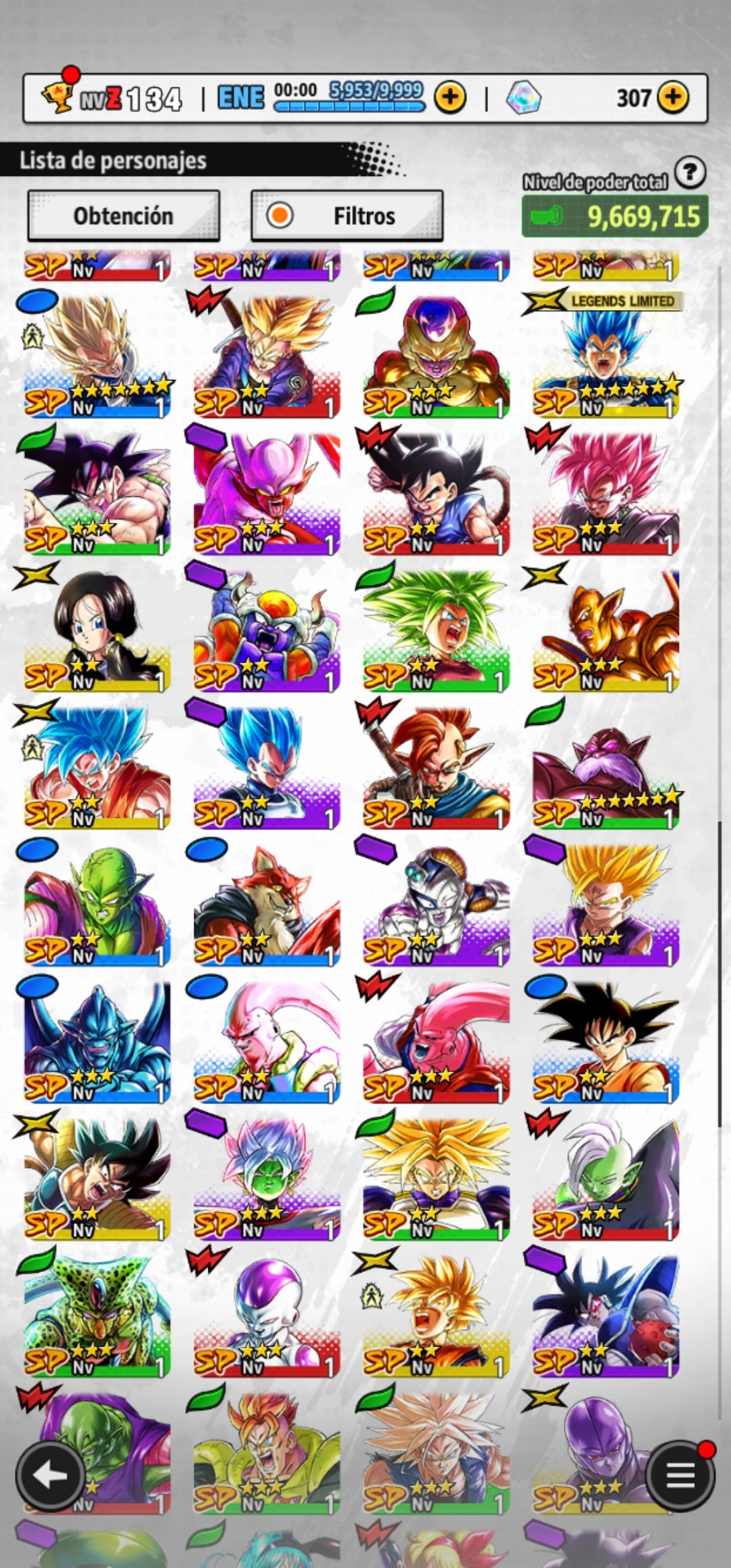Tap the plus button next to energy
Screen dimensions: 731x1568
pos(450,97)
